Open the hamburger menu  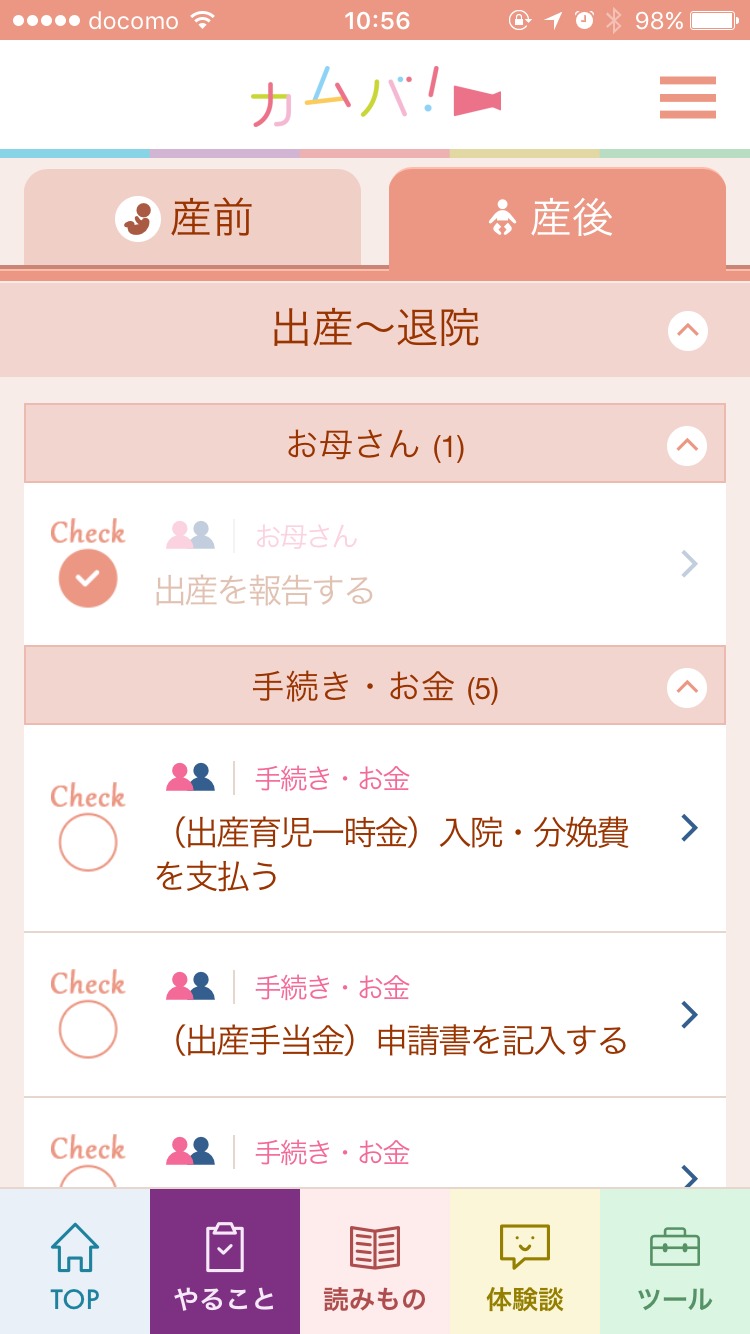687,98
